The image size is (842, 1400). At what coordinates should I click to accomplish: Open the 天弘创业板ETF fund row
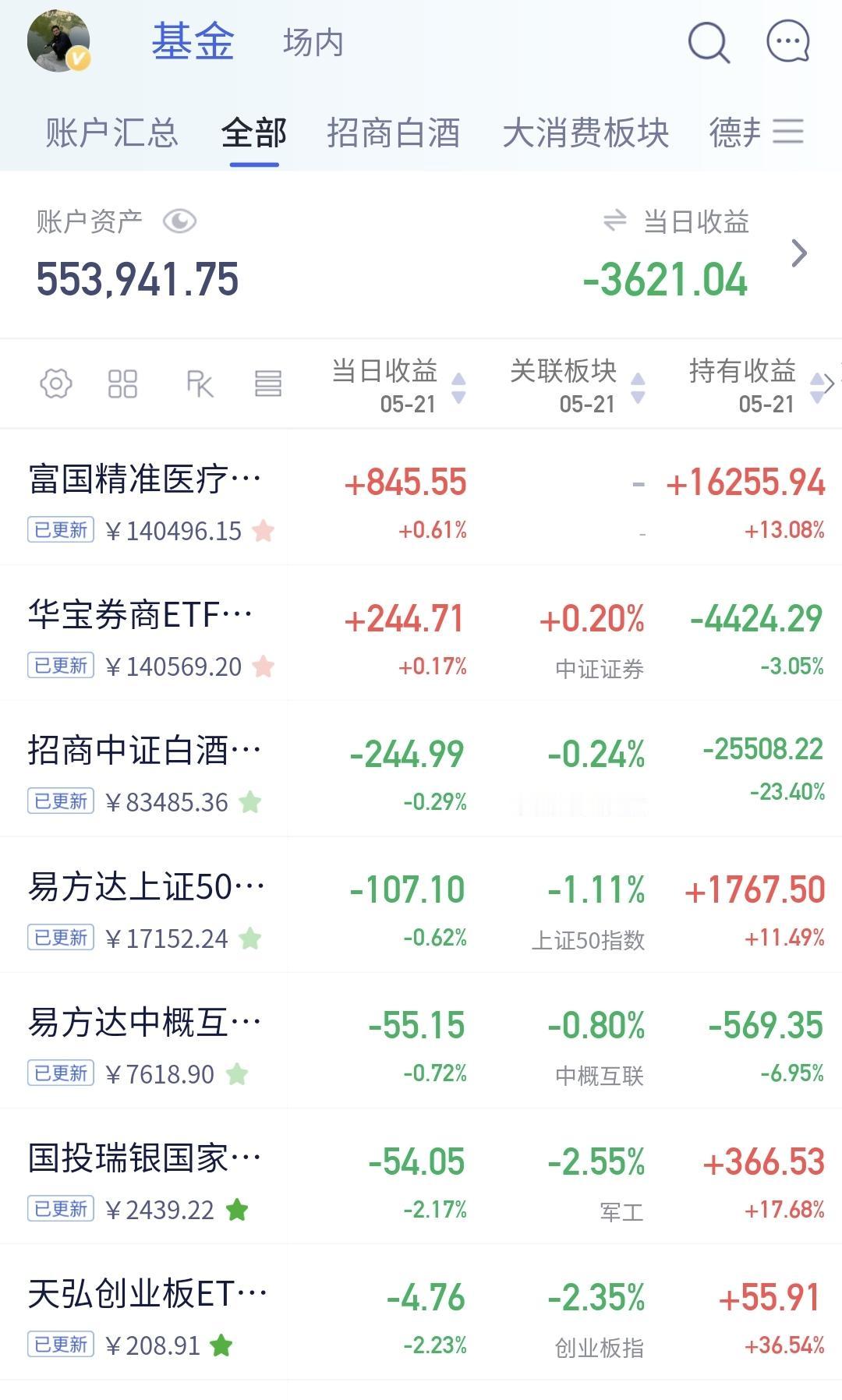tap(421, 1313)
